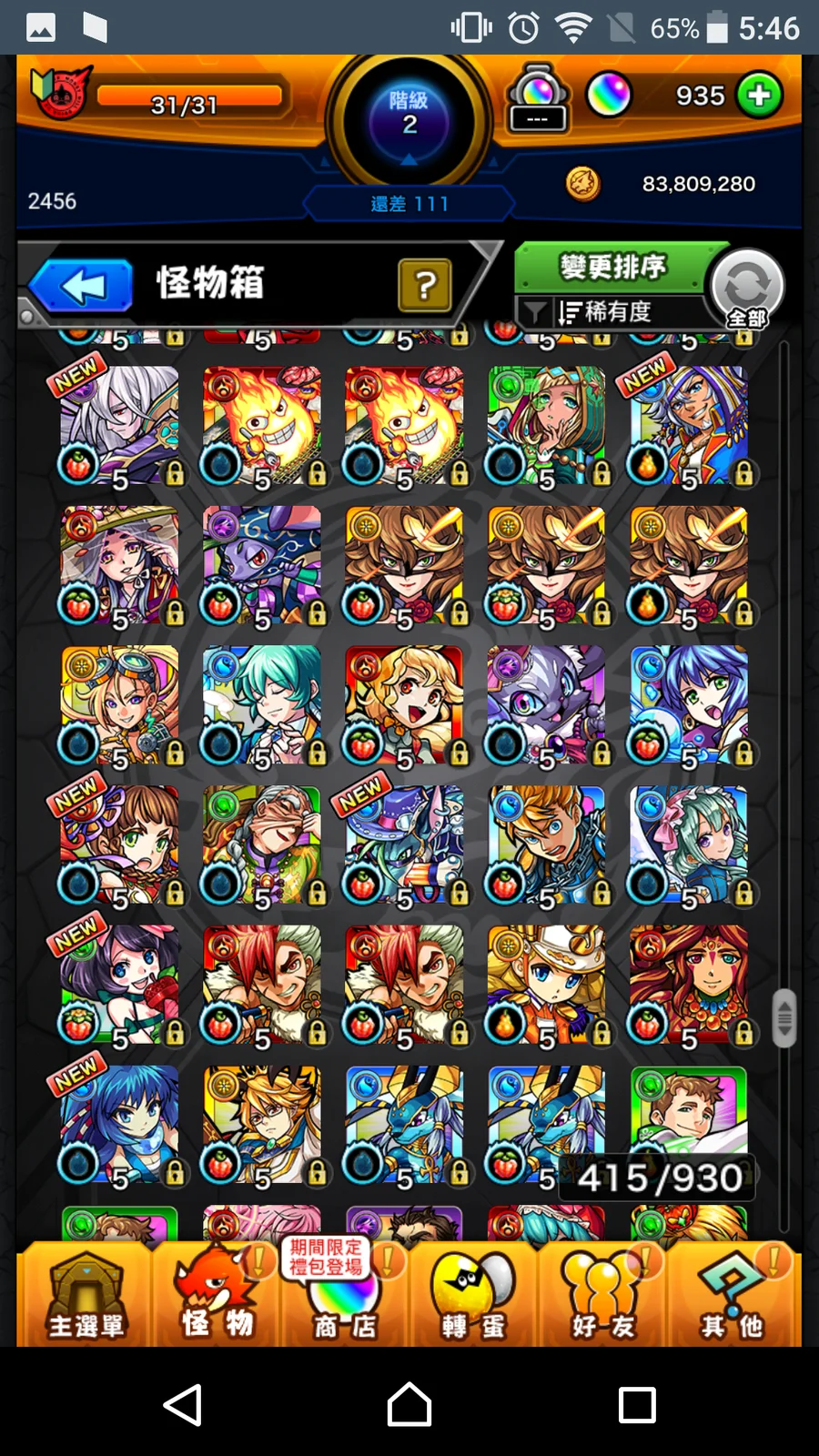This screenshot has height=1456, width=819.
Task: Select the white-haired NEW monster in top row
Action: (x=120, y=424)
